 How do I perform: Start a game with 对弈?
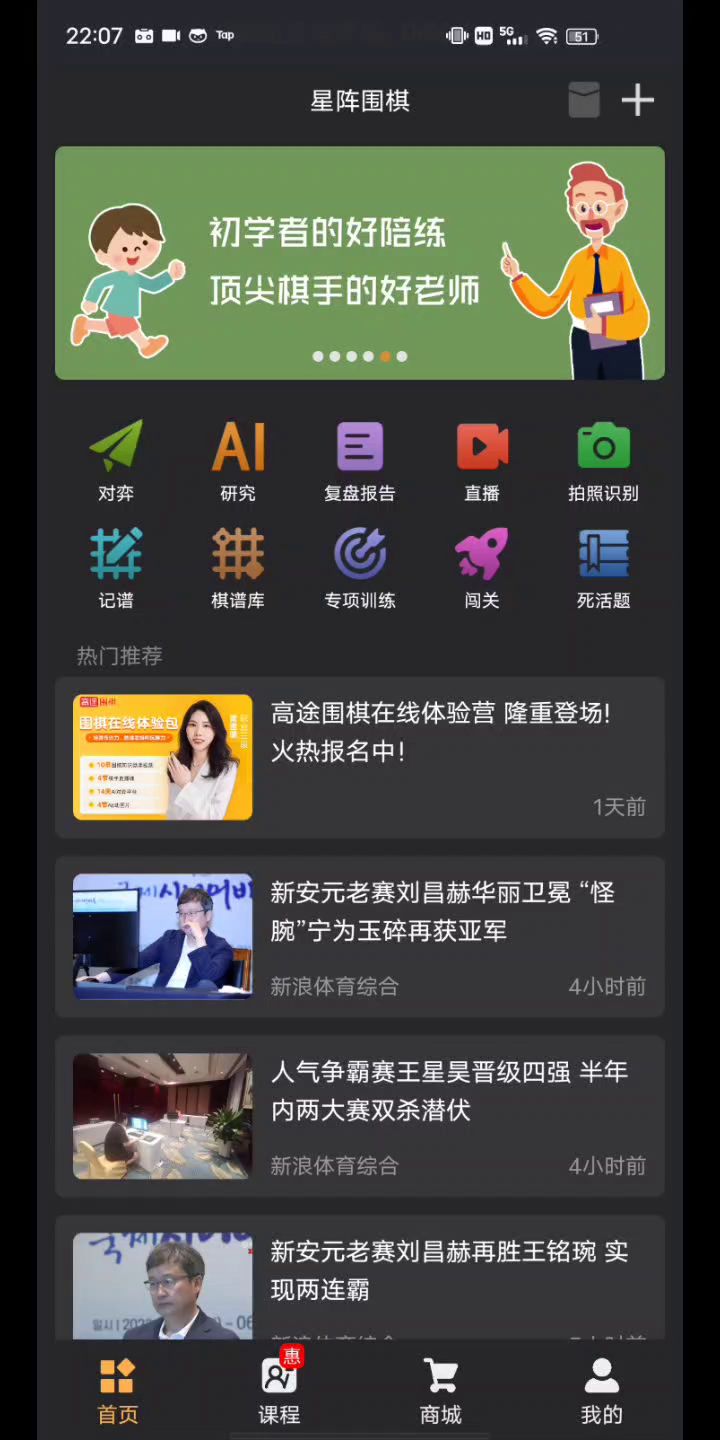coord(116,460)
